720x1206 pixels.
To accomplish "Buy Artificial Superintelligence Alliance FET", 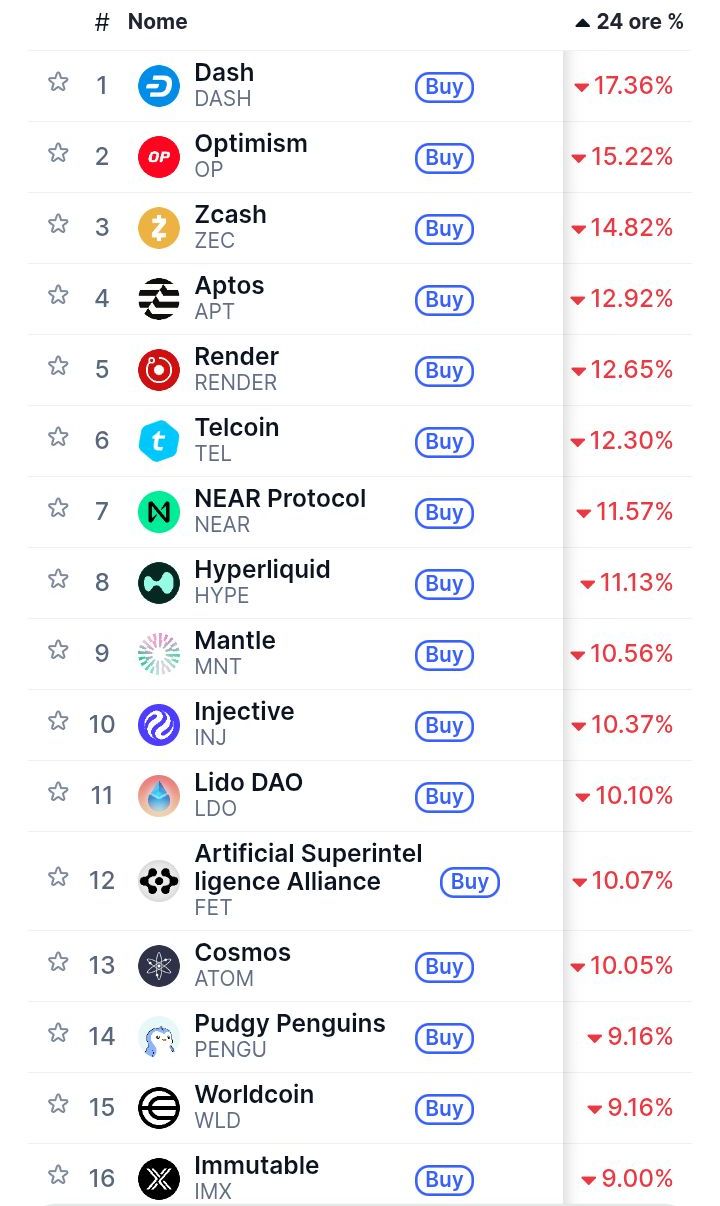I will coord(469,882).
